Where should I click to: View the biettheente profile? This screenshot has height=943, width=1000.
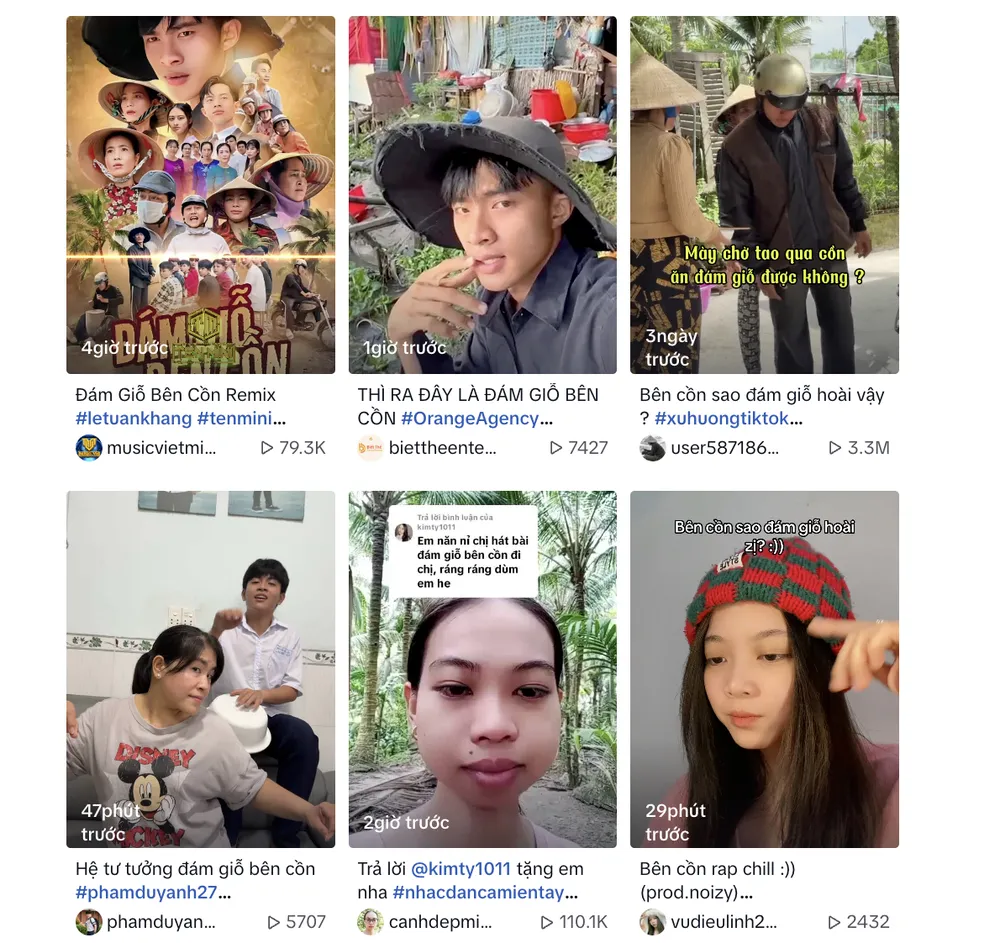point(441,448)
